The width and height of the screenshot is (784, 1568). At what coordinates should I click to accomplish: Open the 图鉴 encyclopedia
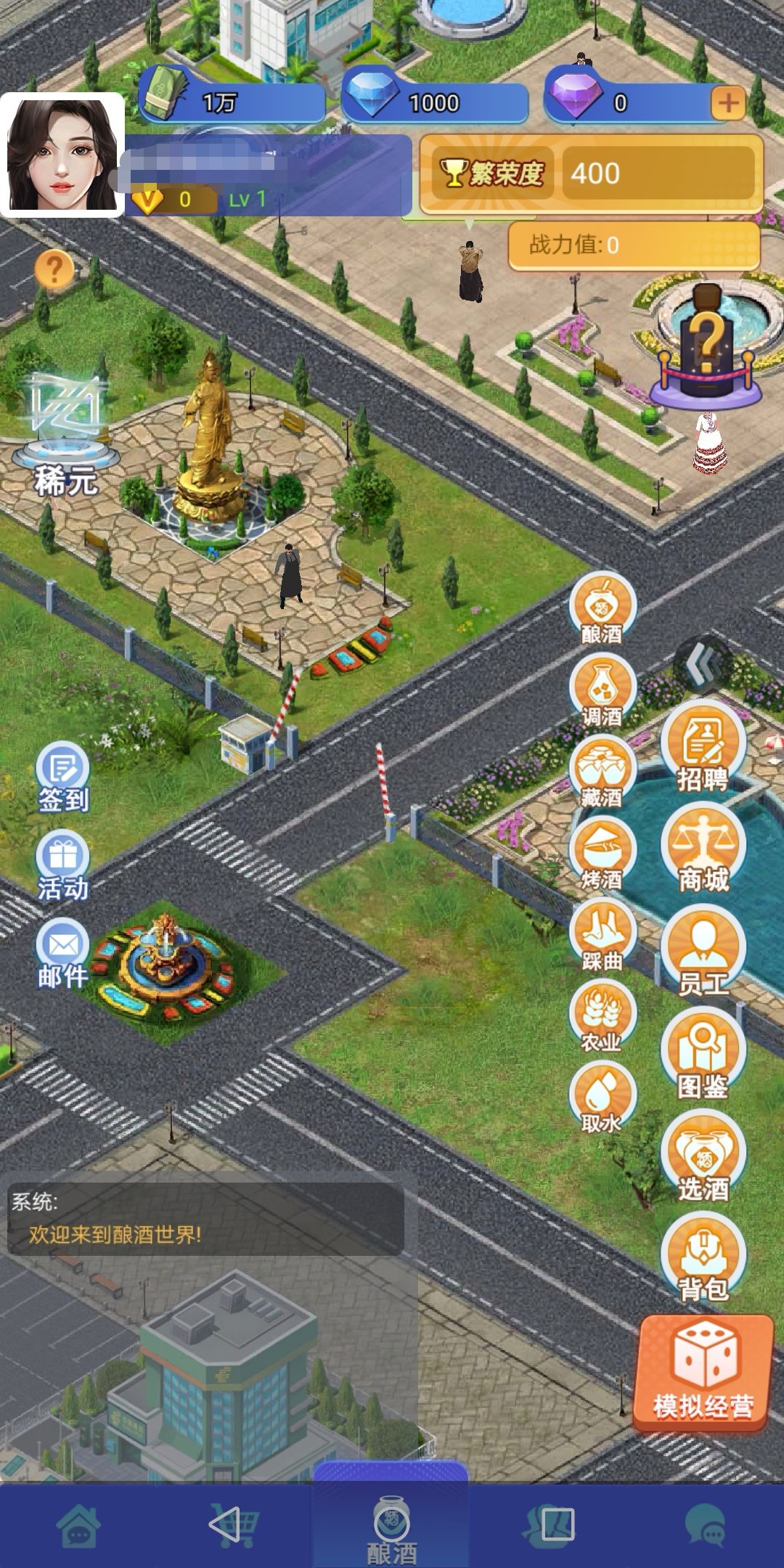703,1055
